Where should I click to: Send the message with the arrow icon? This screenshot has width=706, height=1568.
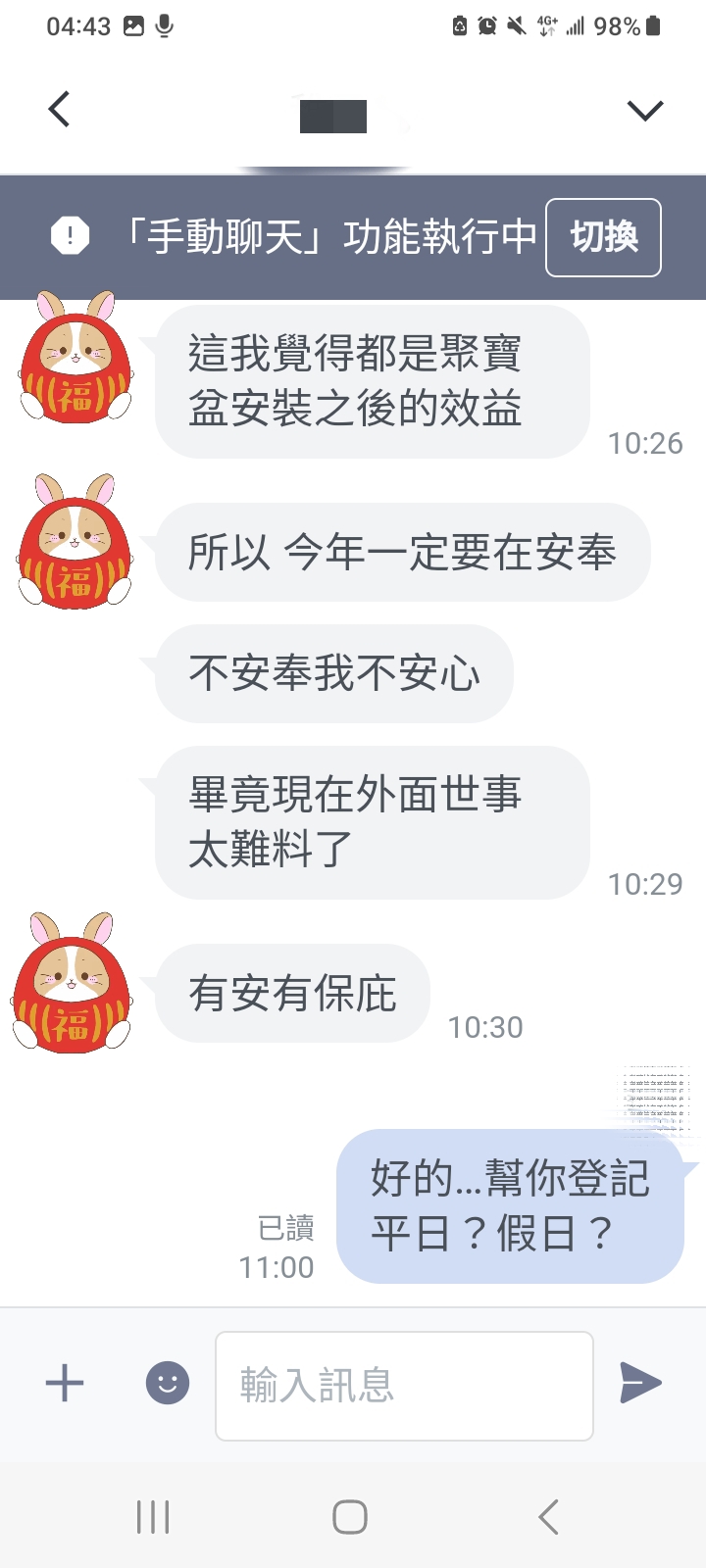[x=640, y=1384]
